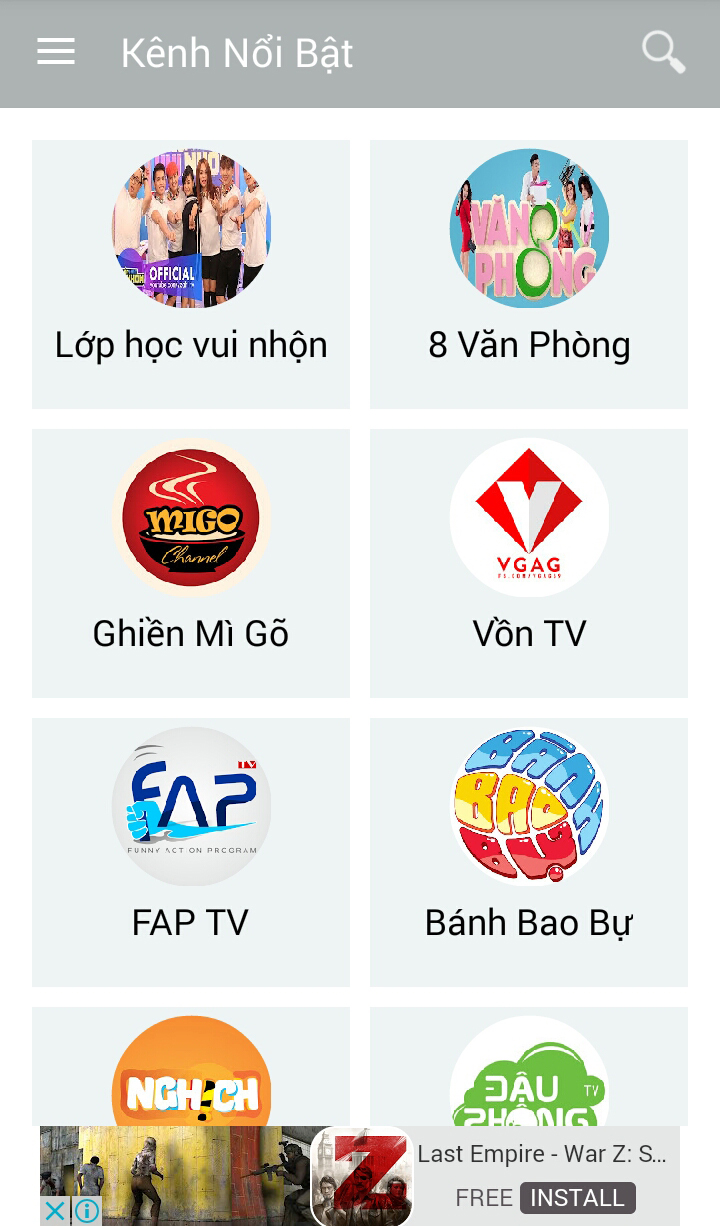Select the Ghiền Mì Gõ channel
Viewport: 720px width, 1226px height.
(x=191, y=563)
